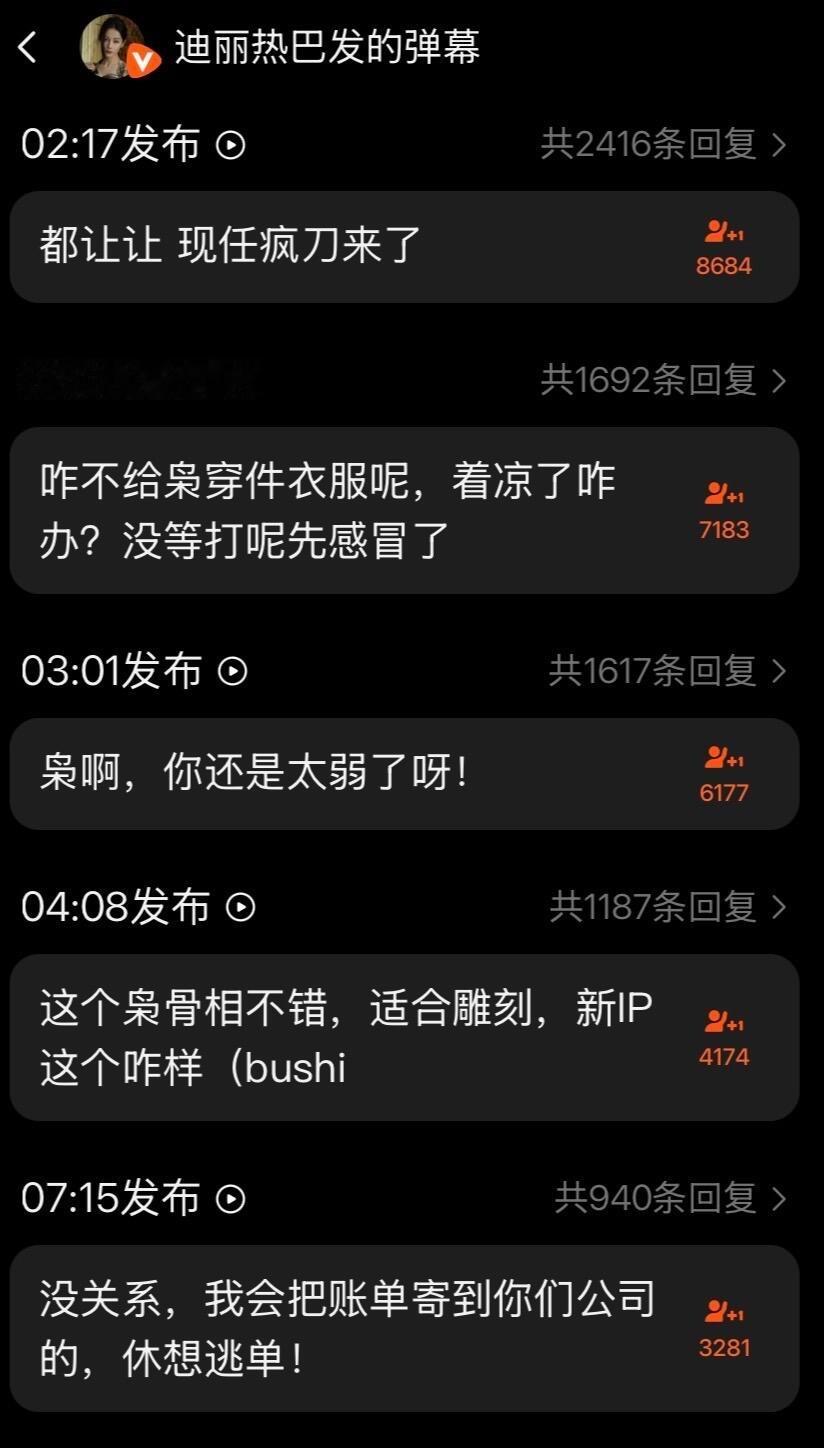
Task: Open the 都让让 现任疯刀来了 comment bubble
Action: point(300,245)
